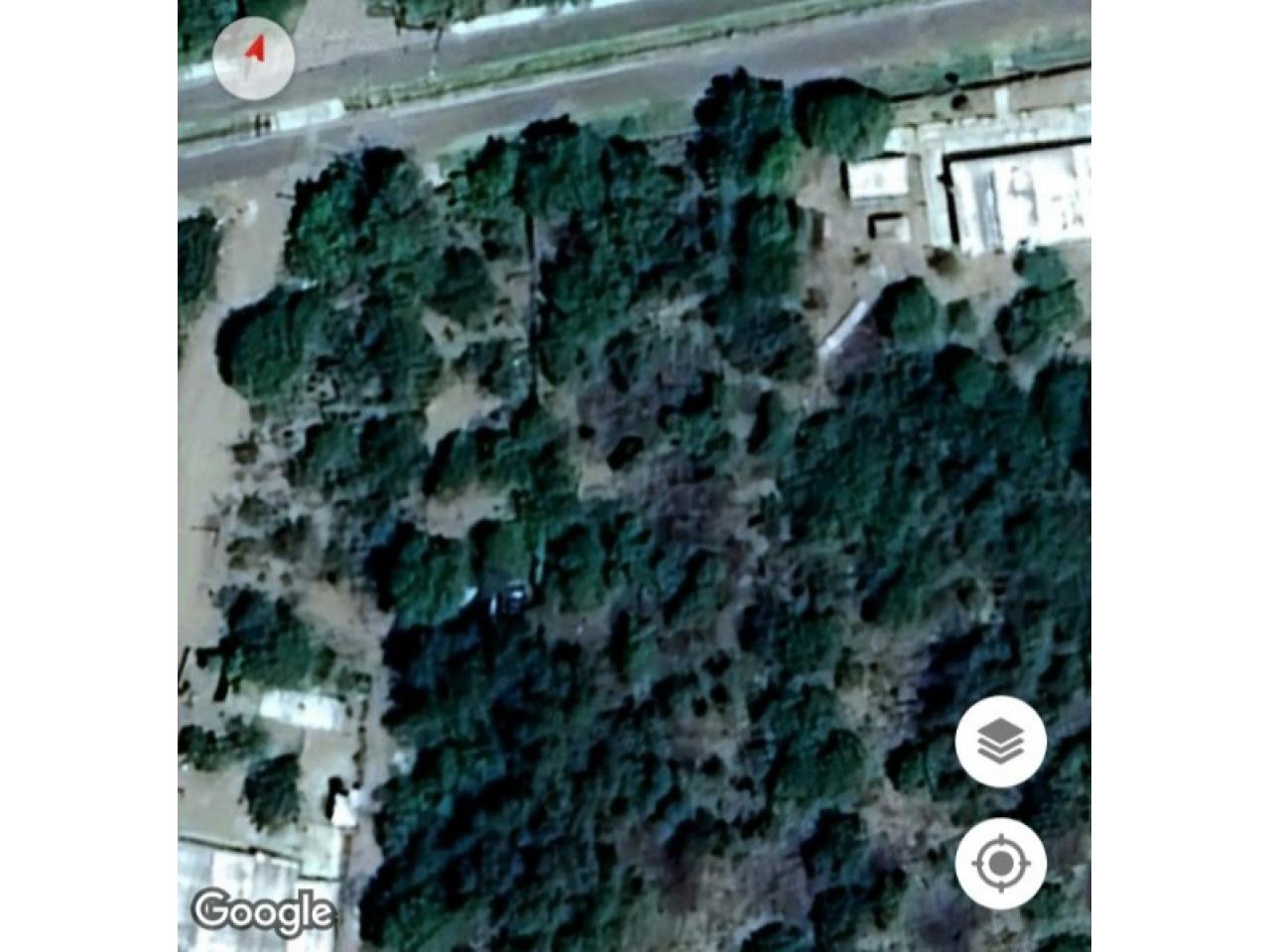Viewport: 1270px width, 952px height.
Task: Center the map on my location
Action: pos(1000,864)
